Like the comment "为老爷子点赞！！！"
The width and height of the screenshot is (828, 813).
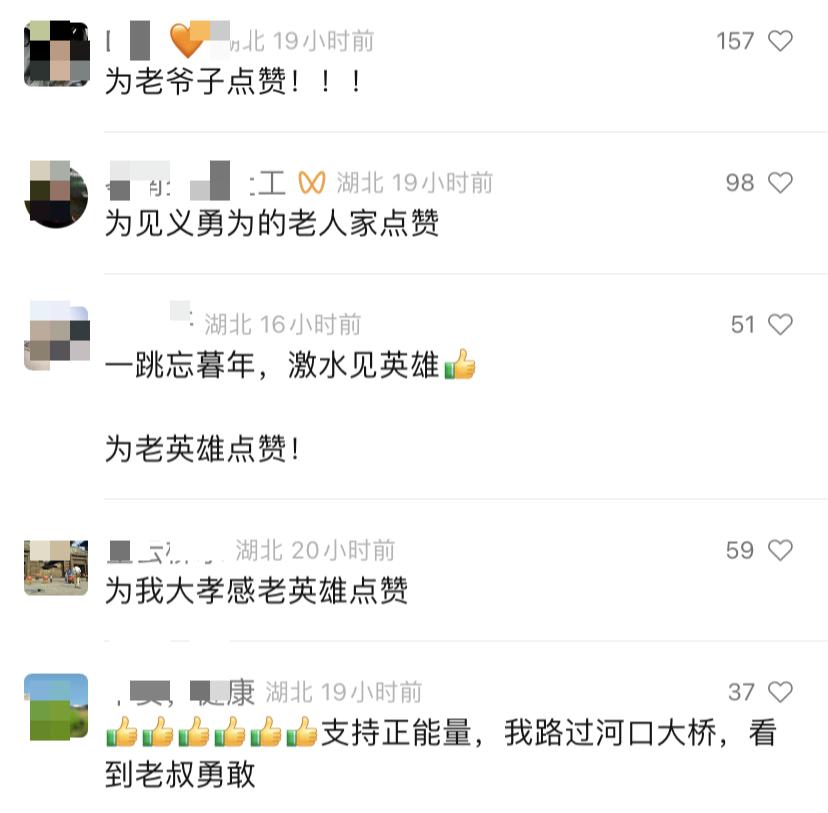pyautogui.click(x=779, y=41)
